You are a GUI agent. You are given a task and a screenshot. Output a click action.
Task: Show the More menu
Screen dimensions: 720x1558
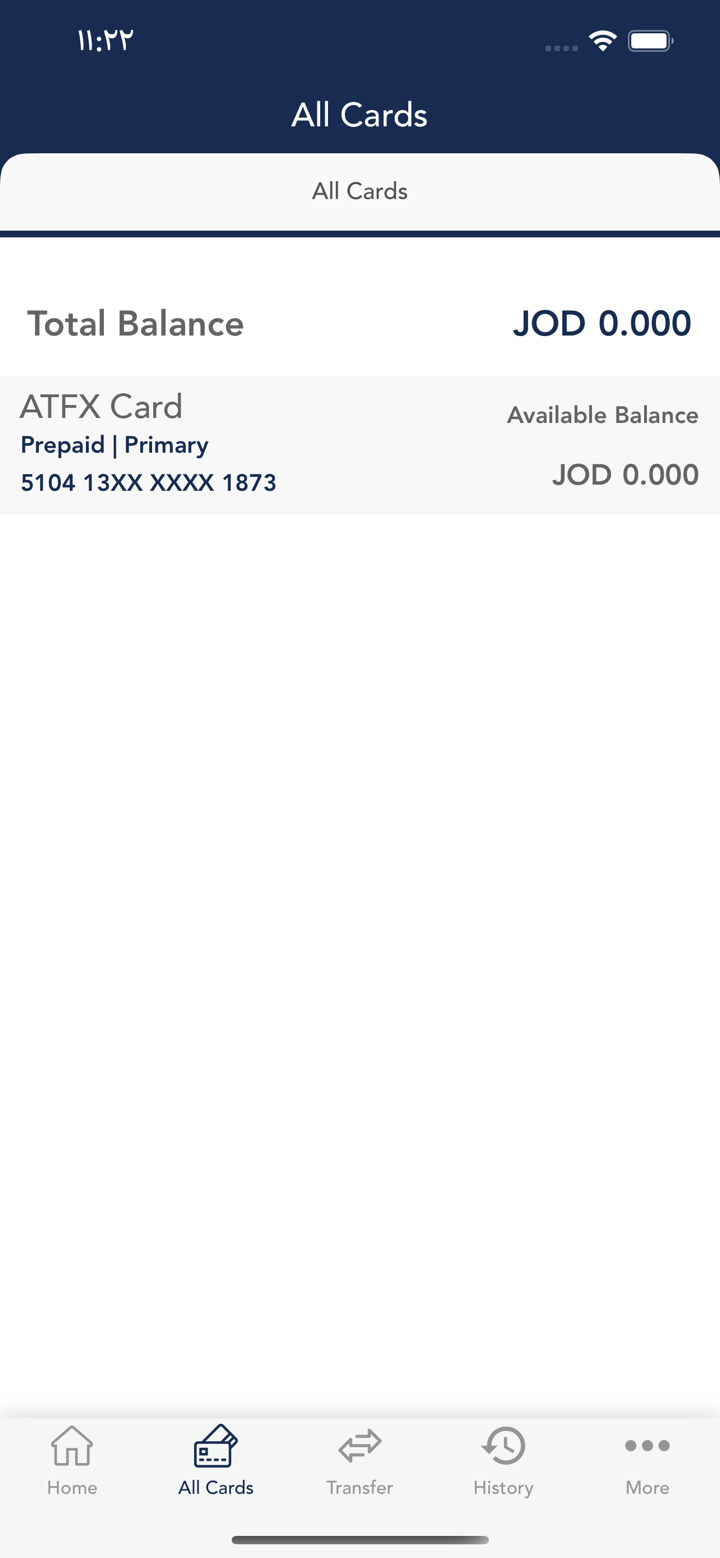point(647,1460)
